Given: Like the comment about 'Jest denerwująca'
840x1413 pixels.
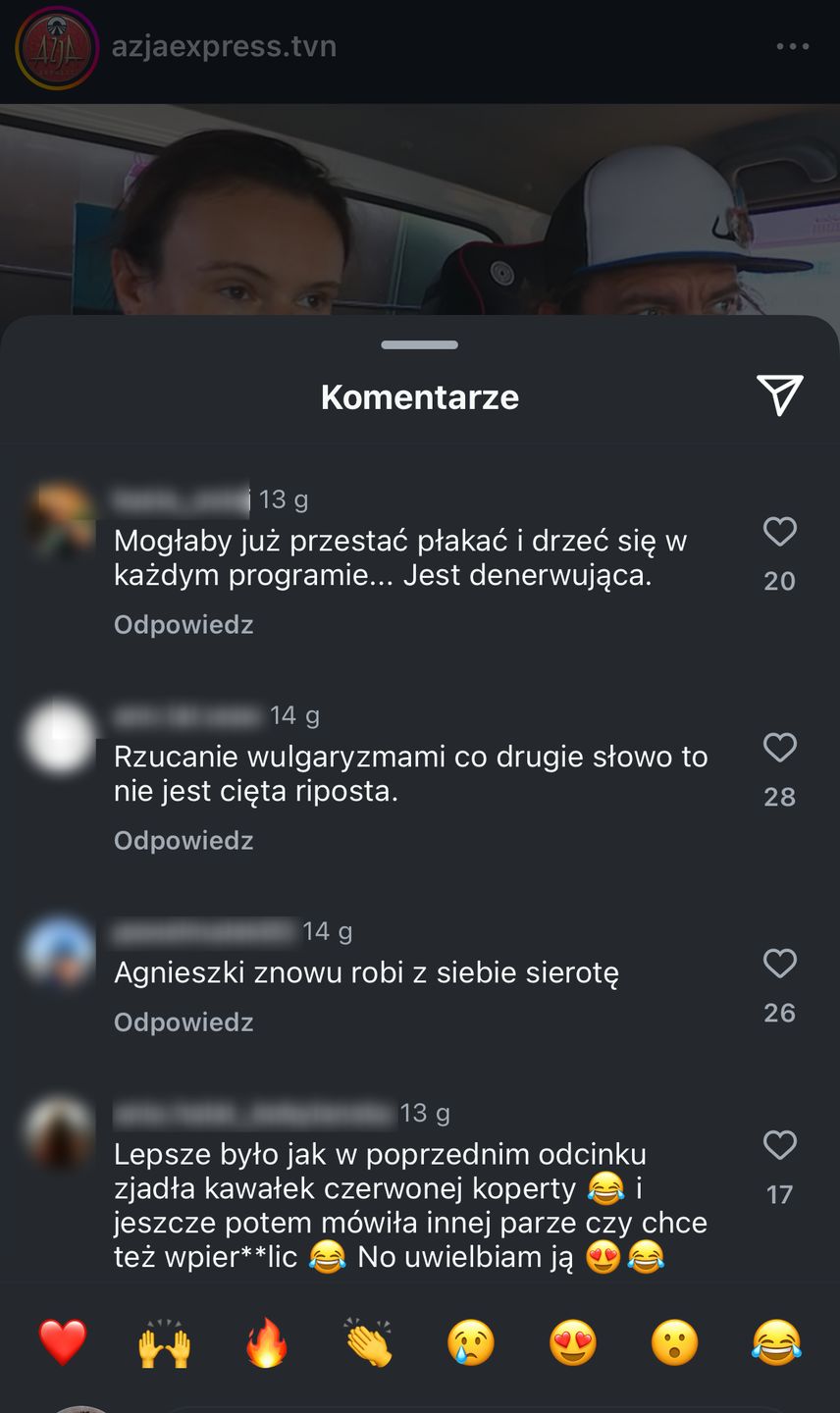Looking at the screenshot, I should (x=779, y=533).
